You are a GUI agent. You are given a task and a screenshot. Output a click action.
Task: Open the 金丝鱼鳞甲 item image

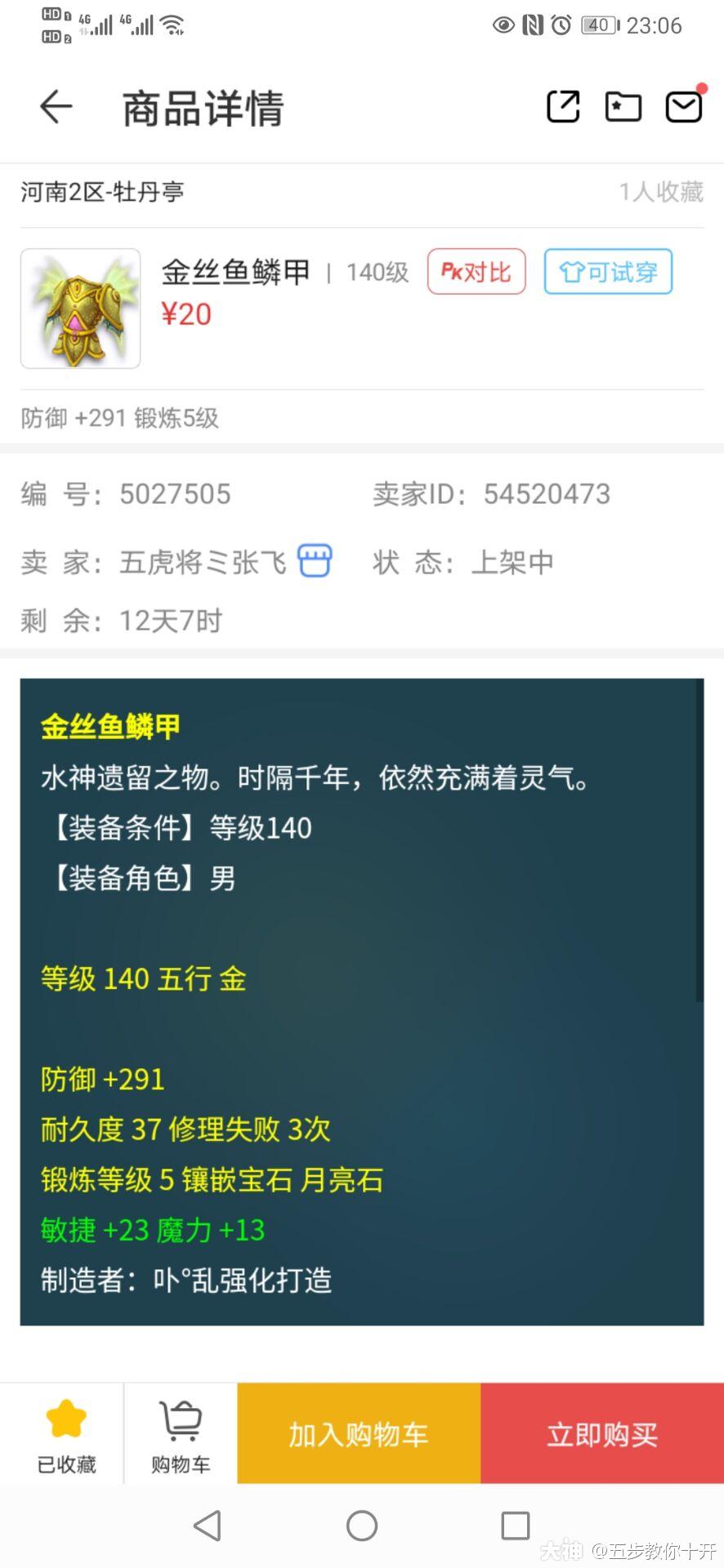(80, 309)
